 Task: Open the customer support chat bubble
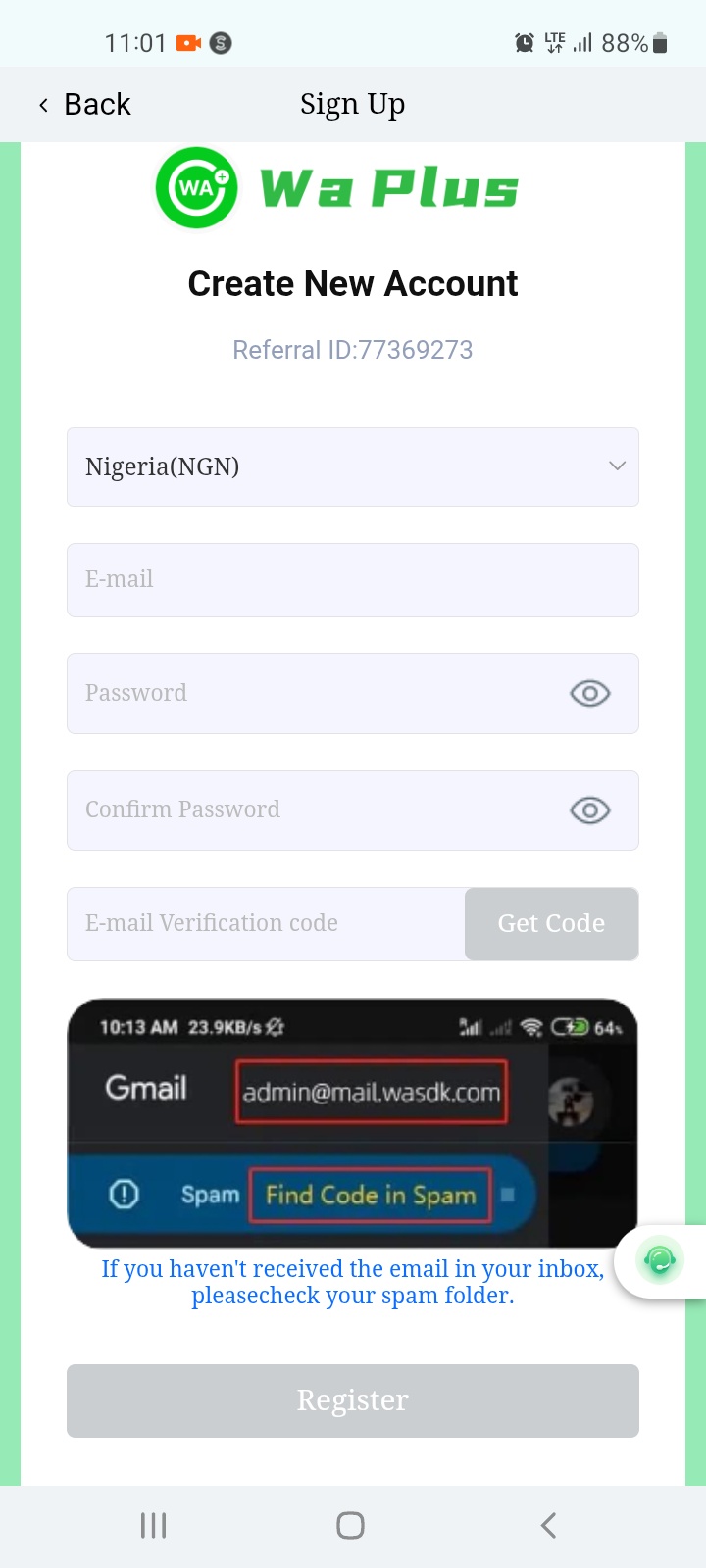660,1260
